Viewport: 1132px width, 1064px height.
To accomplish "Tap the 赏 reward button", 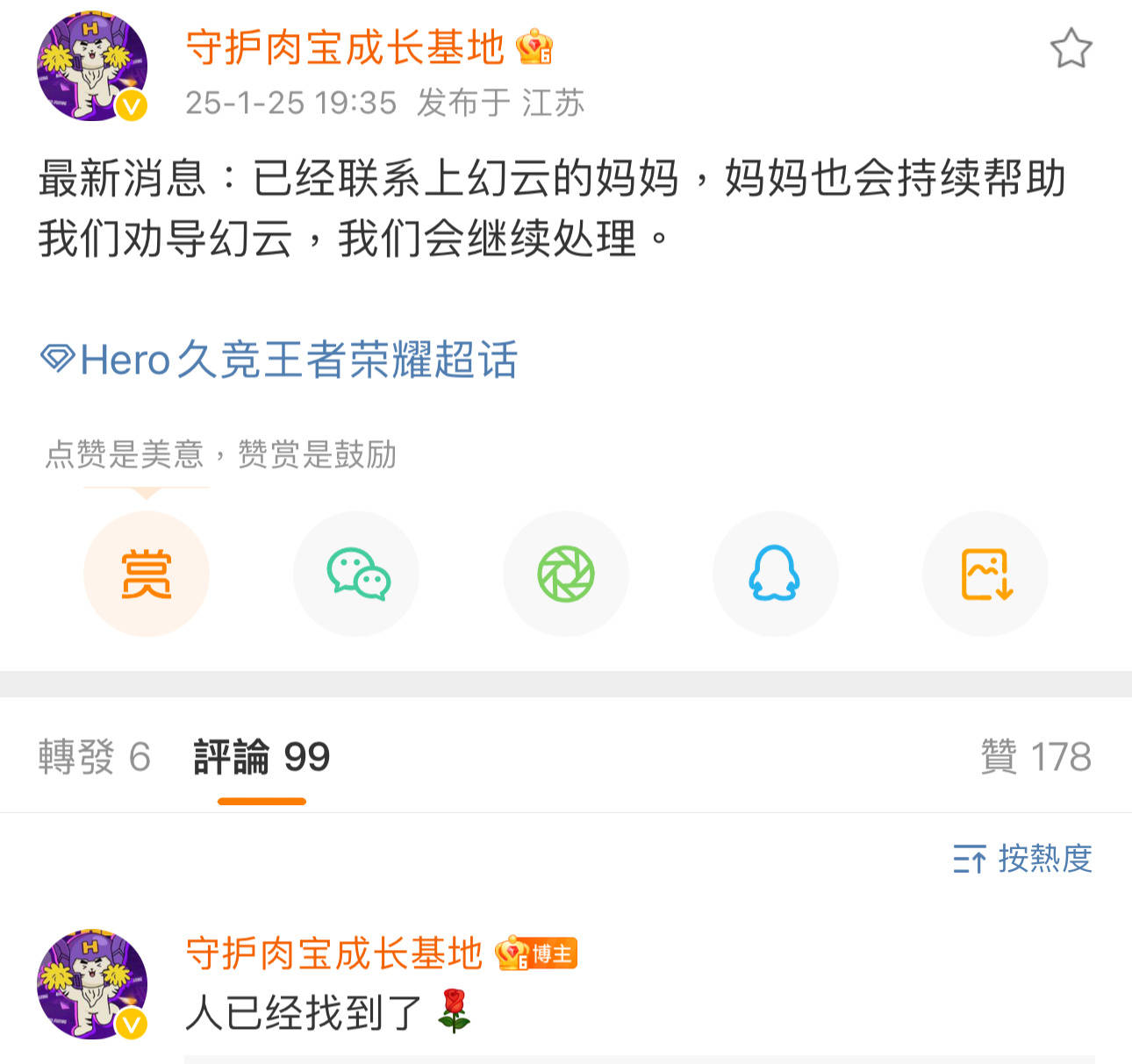I will click(147, 574).
